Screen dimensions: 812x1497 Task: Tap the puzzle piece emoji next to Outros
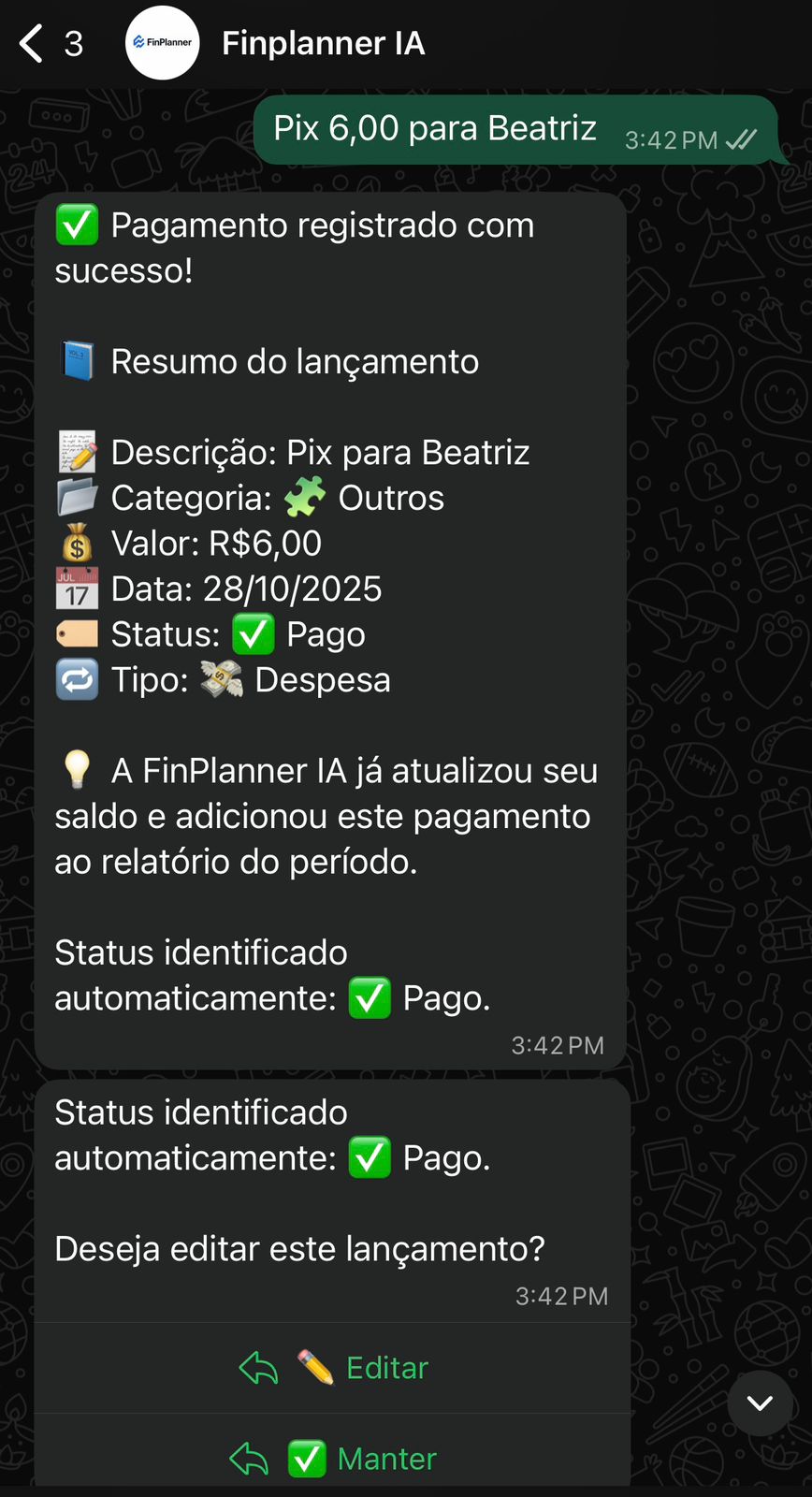click(x=307, y=497)
